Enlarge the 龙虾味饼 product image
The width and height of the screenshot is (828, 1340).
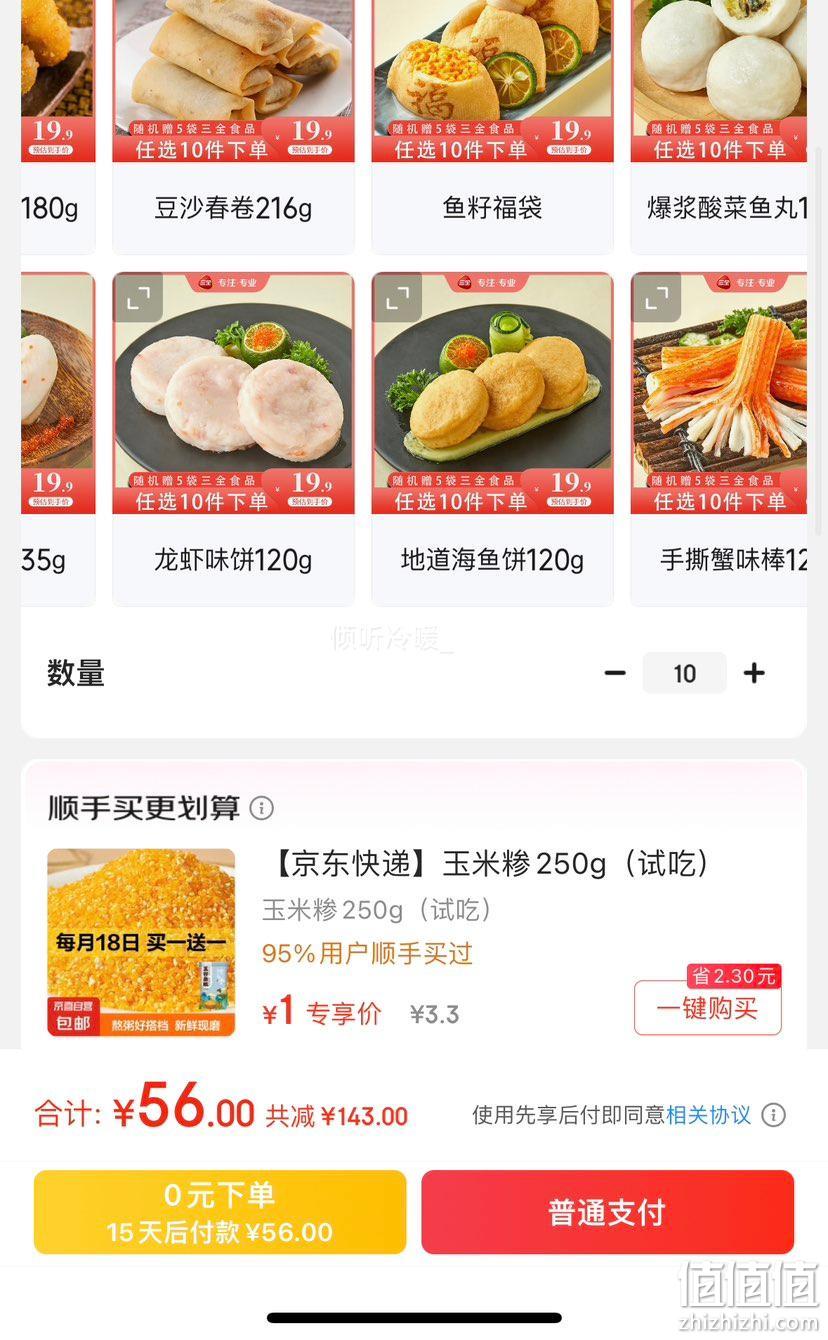138,298
